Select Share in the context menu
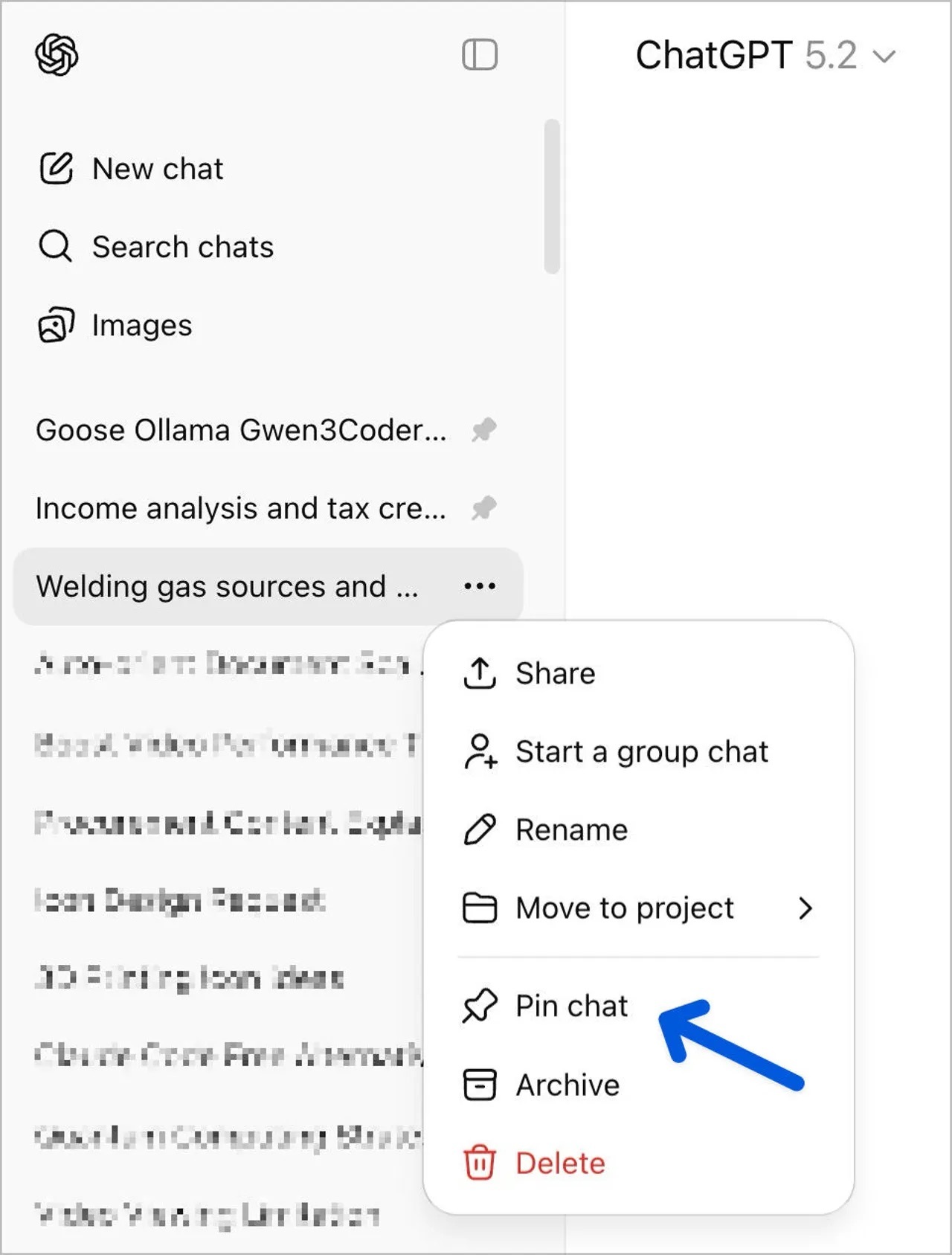Screen dimensions: 952x1255 tap(555, 673)
